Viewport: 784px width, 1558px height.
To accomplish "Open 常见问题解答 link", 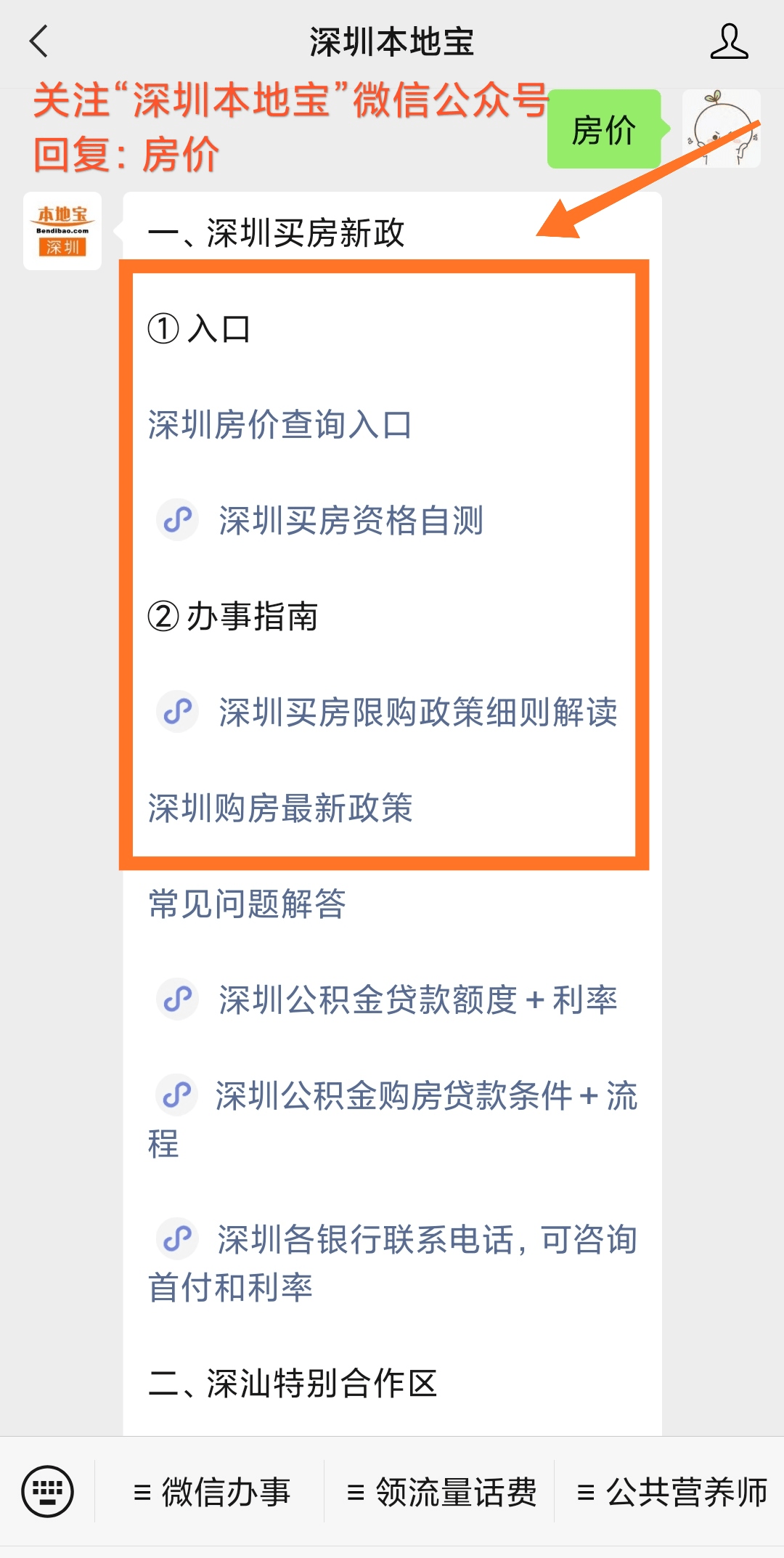I will click(x=247, y=904).
